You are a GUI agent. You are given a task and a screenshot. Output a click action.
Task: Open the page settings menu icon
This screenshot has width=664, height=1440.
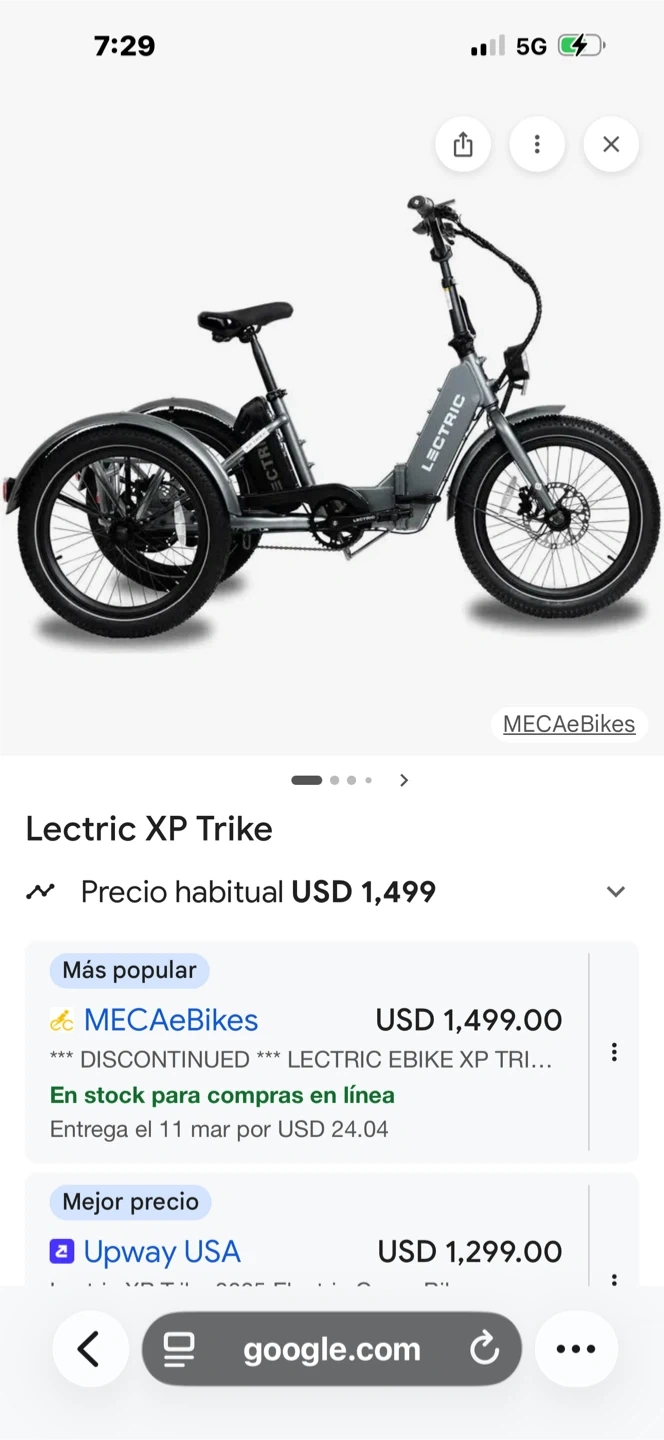(x=180, y=1350)
